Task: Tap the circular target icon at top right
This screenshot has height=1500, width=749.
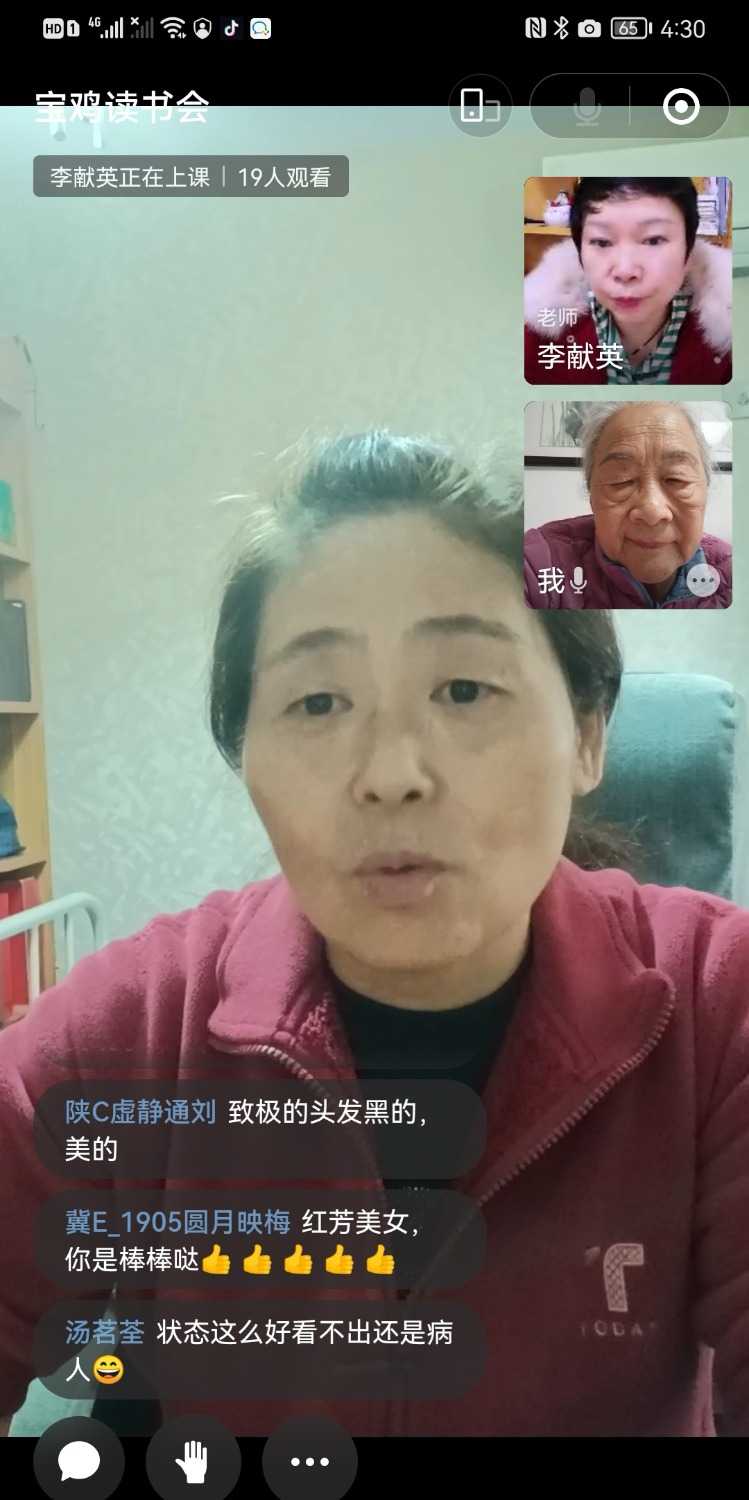Action: [x=682, y=106]
